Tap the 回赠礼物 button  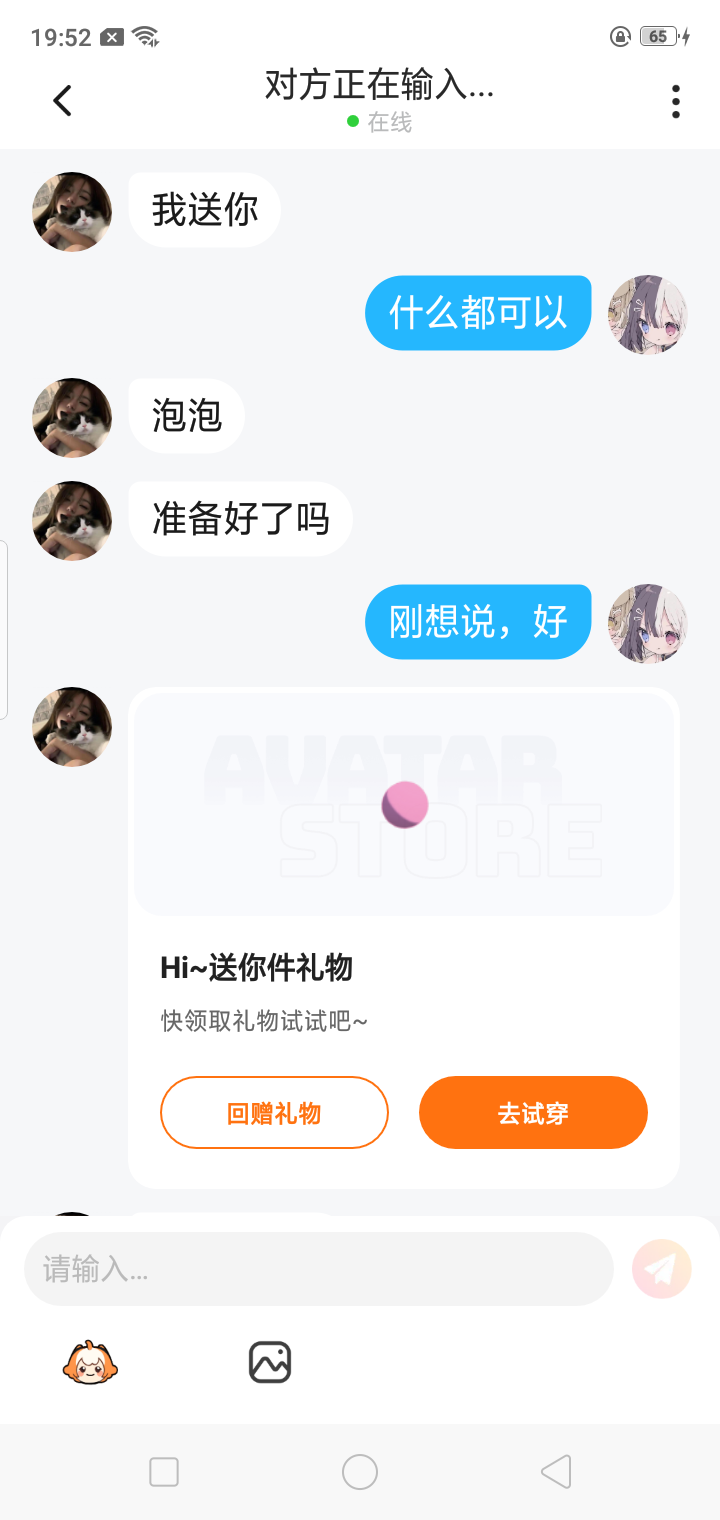click(274, 1113)
